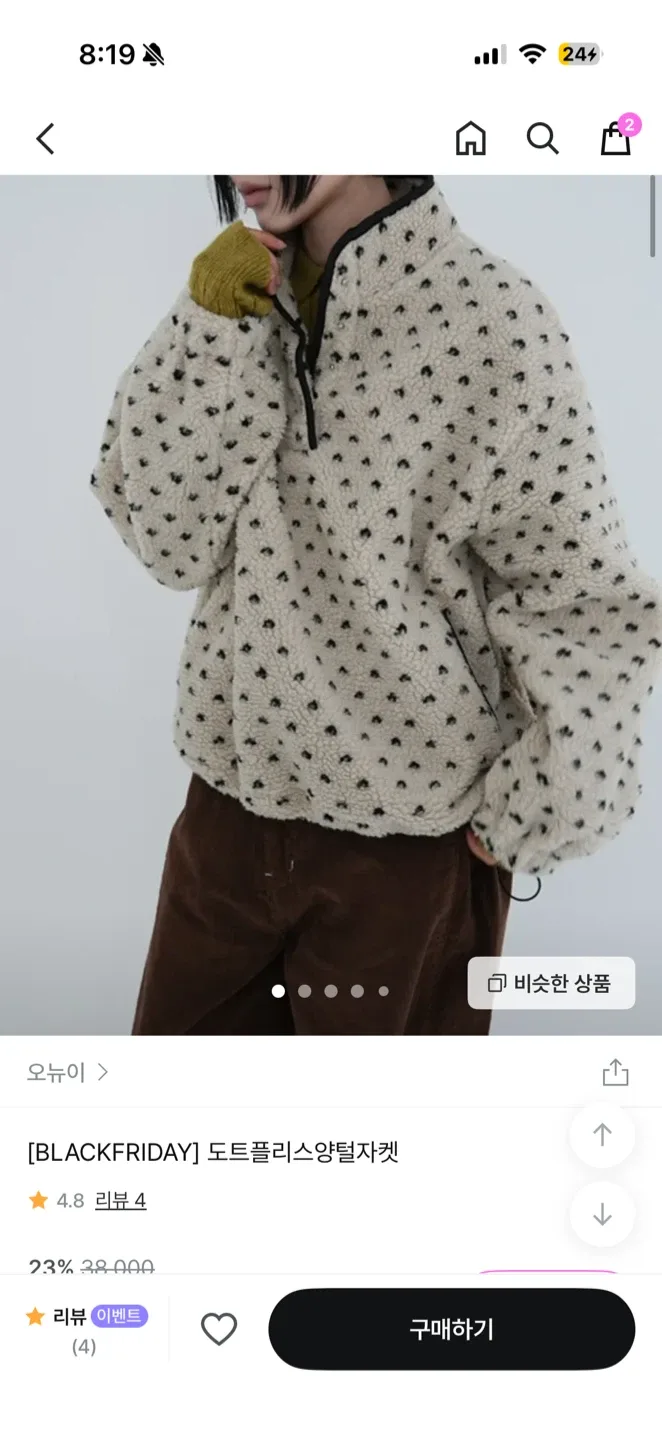Open the 리뷰 이벤트 review section

click(x=86, y=1329)
